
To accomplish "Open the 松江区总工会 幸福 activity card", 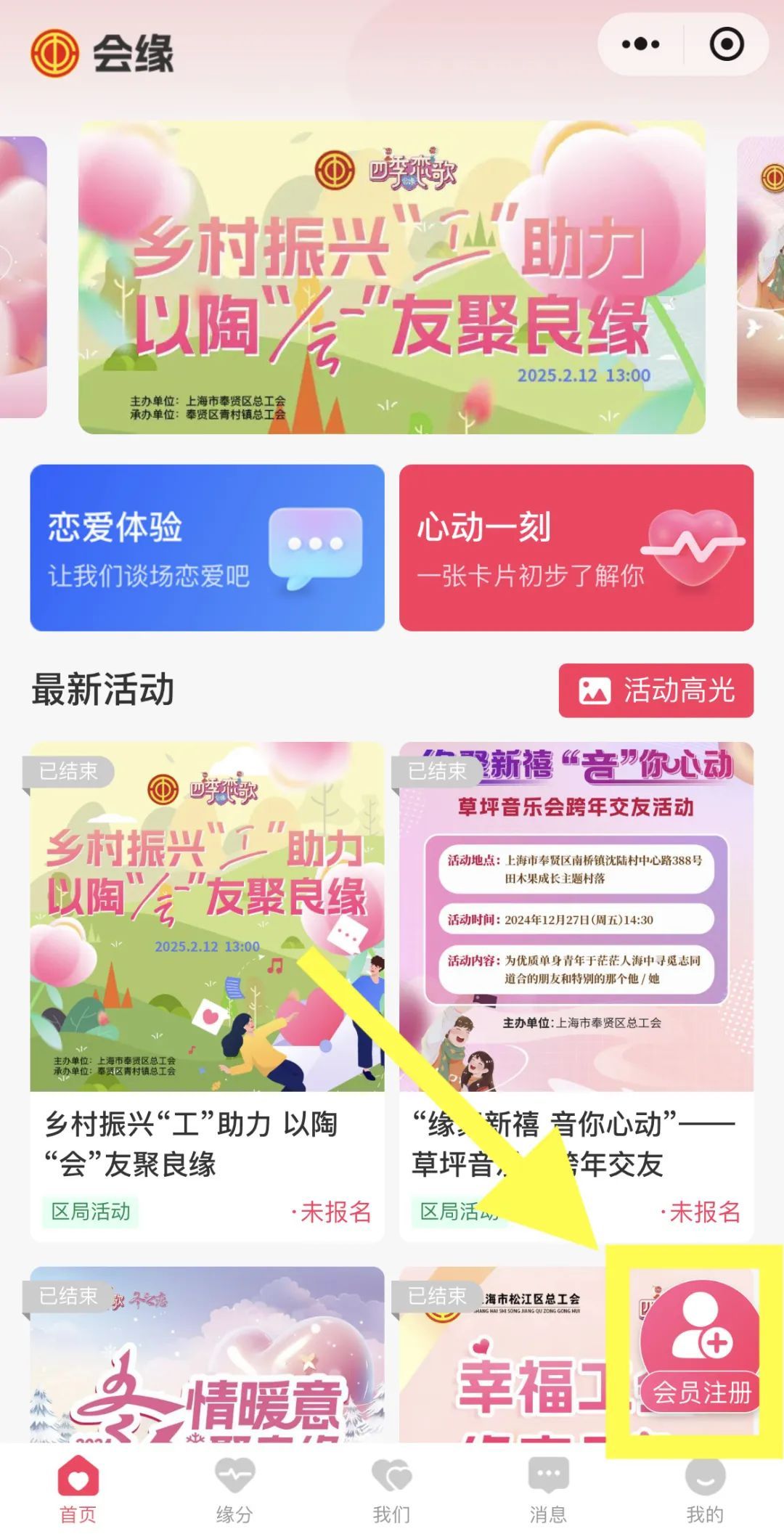I will (x=508, y=1365).
